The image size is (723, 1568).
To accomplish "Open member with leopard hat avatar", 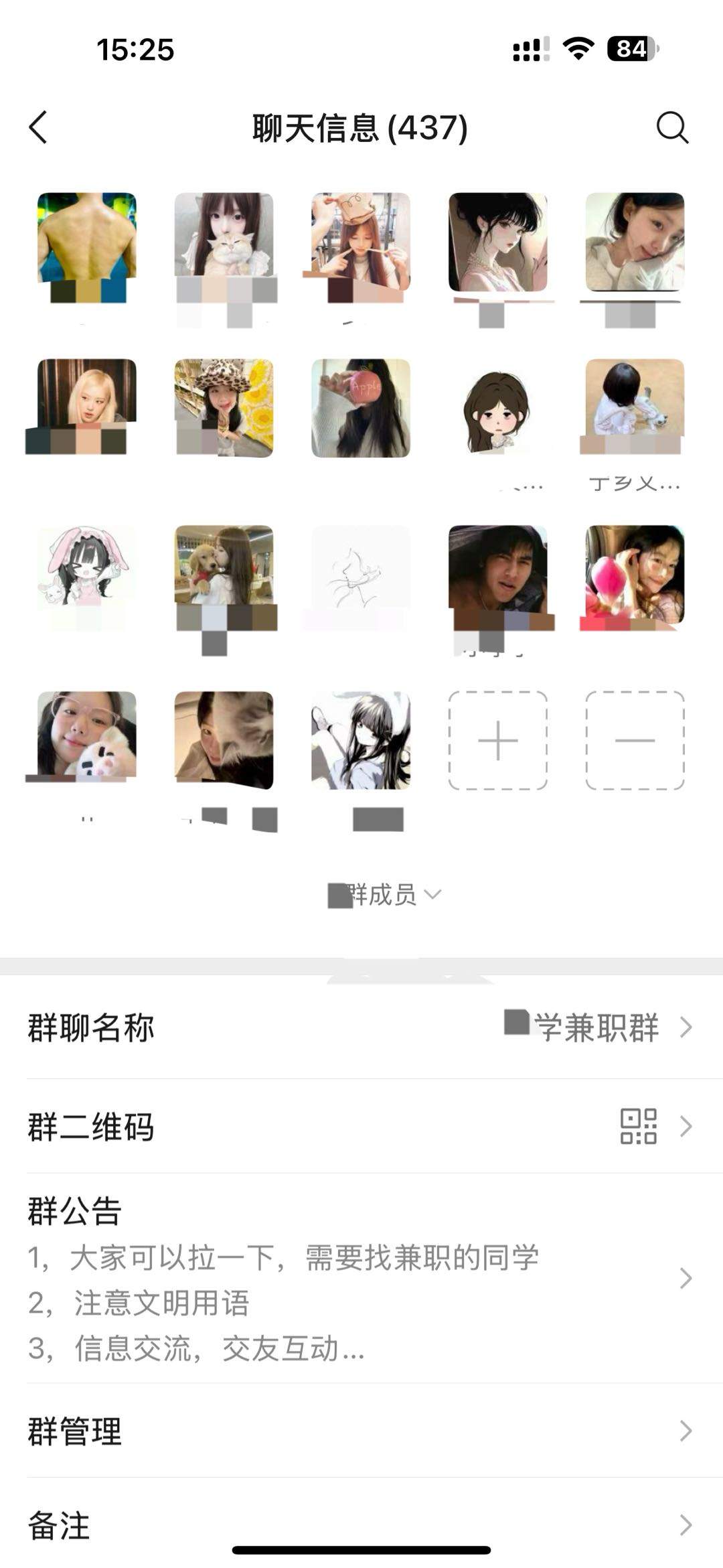I will click(224, 408).
